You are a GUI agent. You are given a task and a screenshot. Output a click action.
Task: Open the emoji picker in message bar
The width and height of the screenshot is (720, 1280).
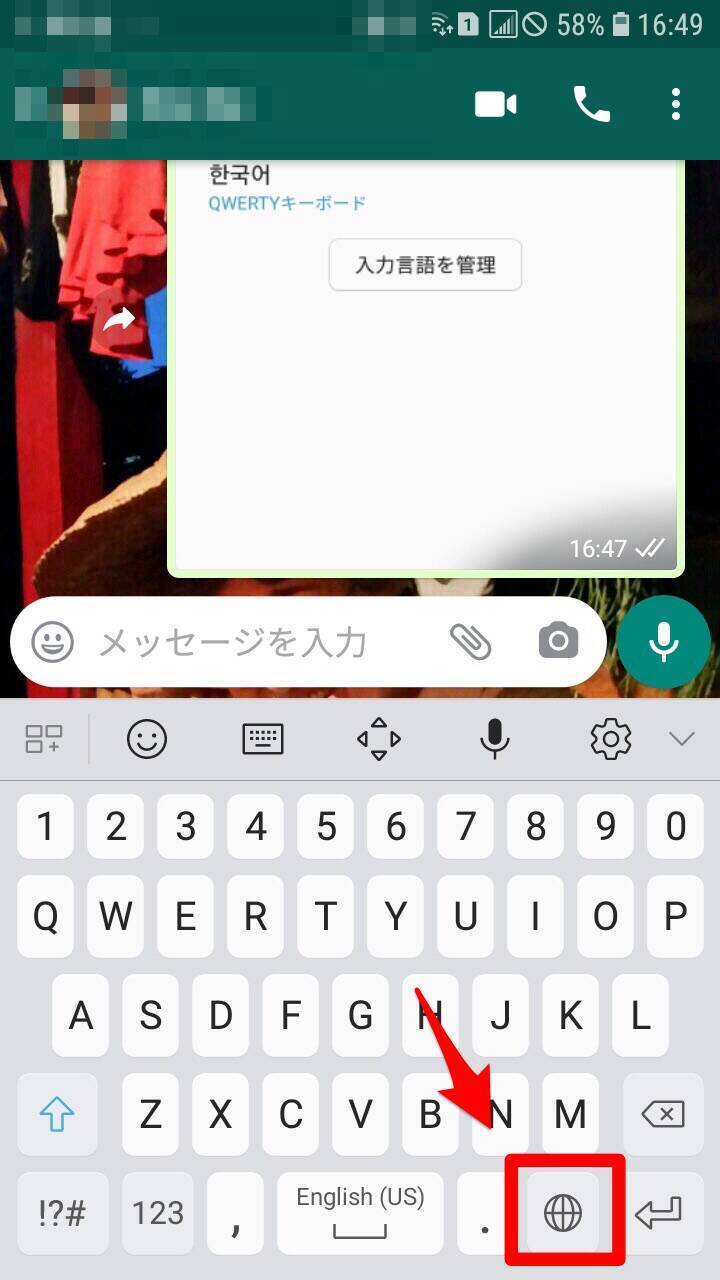(x=52, y=642)
